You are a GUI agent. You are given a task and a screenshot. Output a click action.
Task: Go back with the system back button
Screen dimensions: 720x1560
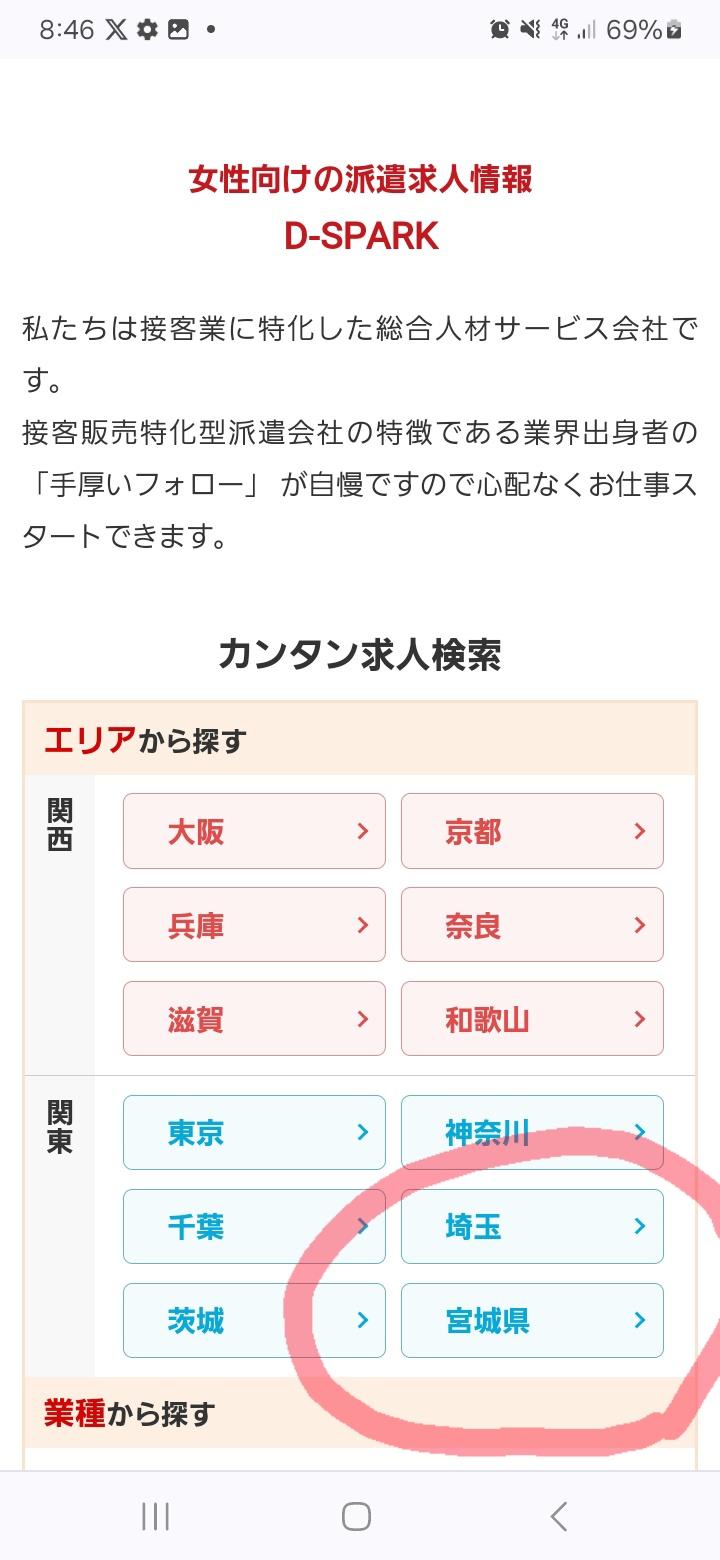559,1516
